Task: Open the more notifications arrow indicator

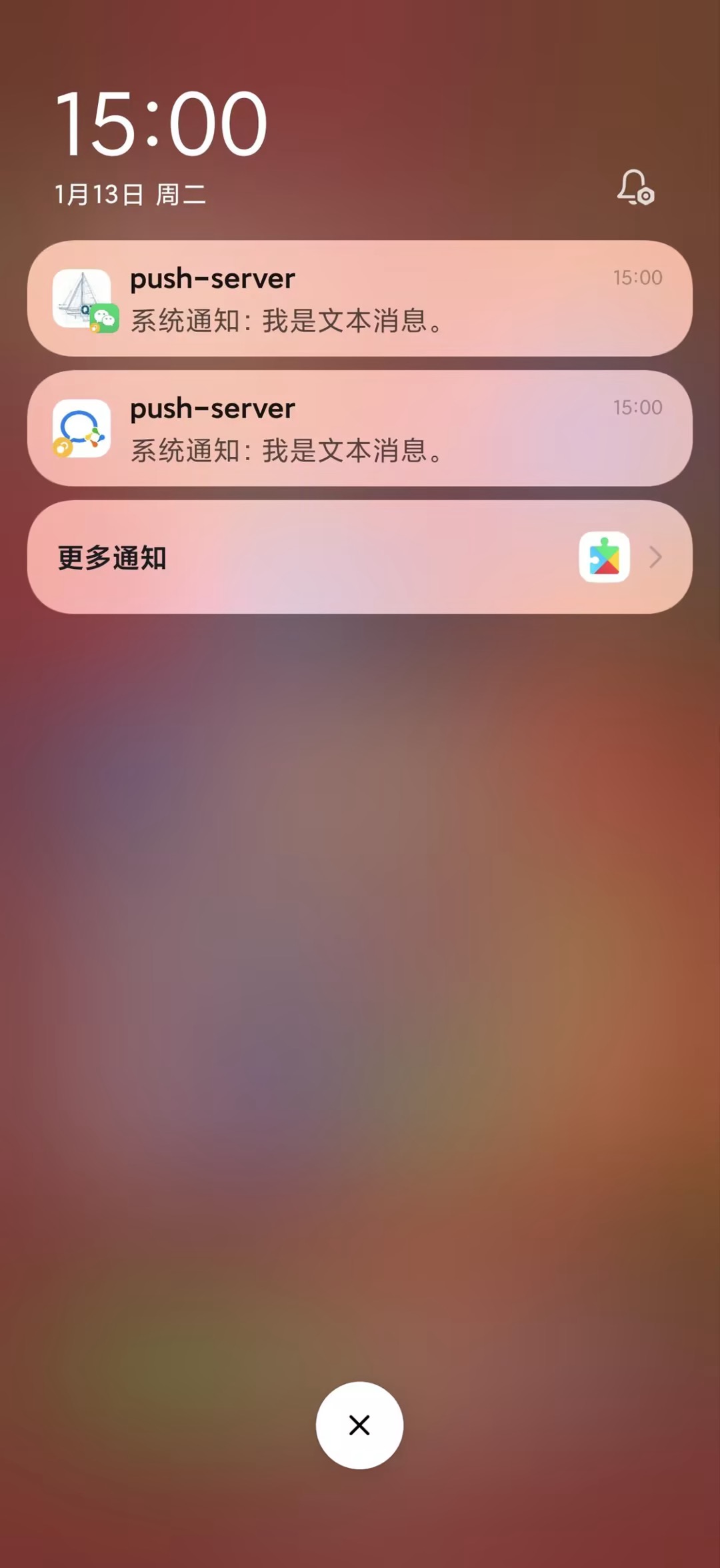Action: (x=656, y=557)
